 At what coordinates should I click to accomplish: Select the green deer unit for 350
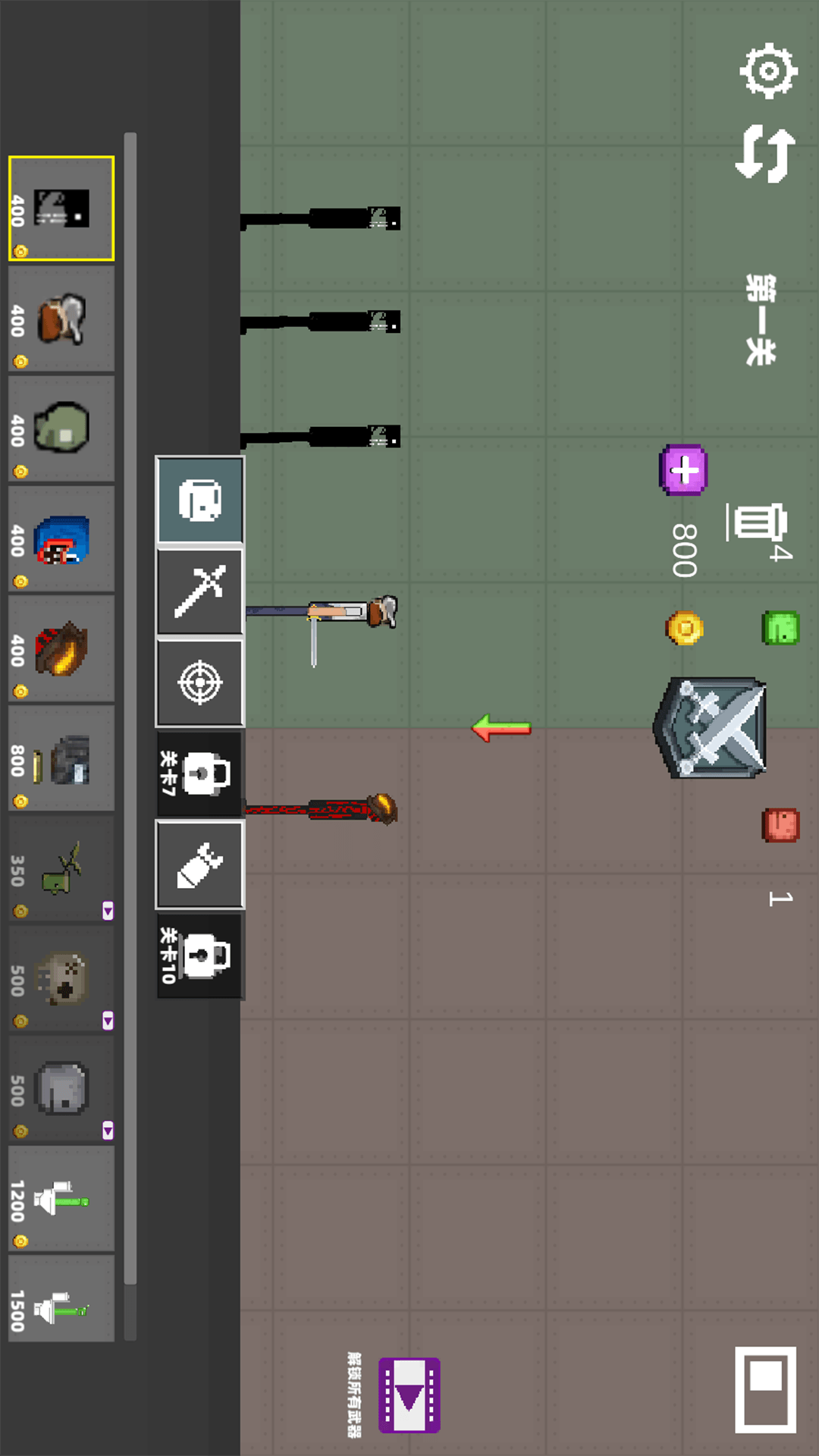pyautogui.click(x=61, y=869)
